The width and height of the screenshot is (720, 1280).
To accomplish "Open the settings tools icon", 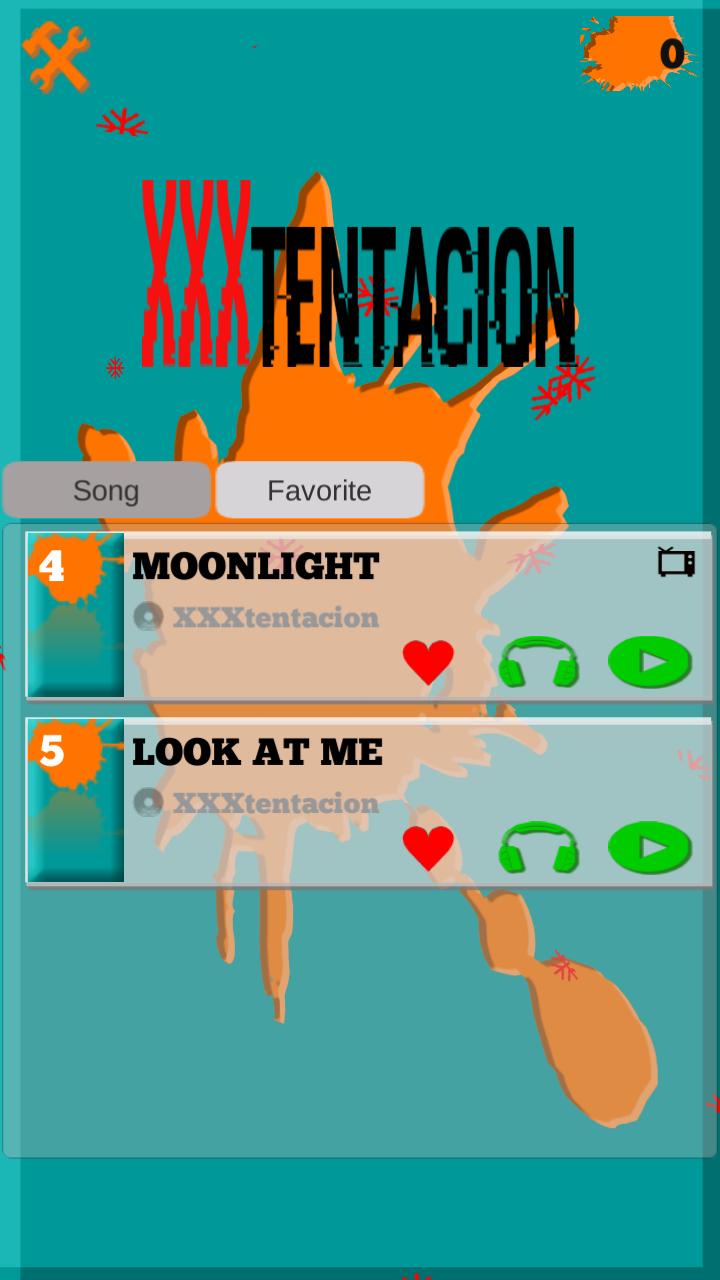I will click(56, 56).
